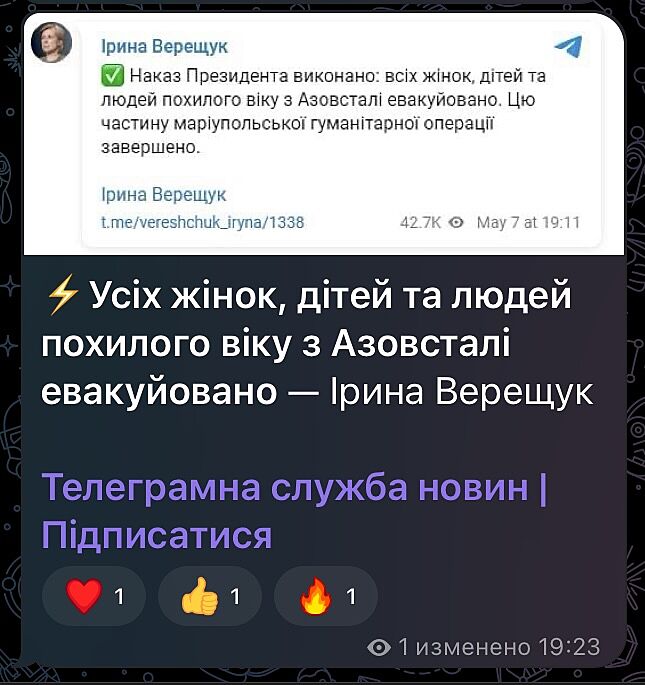645x685 pixels.
Task: Tap the Підписатися subscribe link
Action: click(x=157, y=535)
